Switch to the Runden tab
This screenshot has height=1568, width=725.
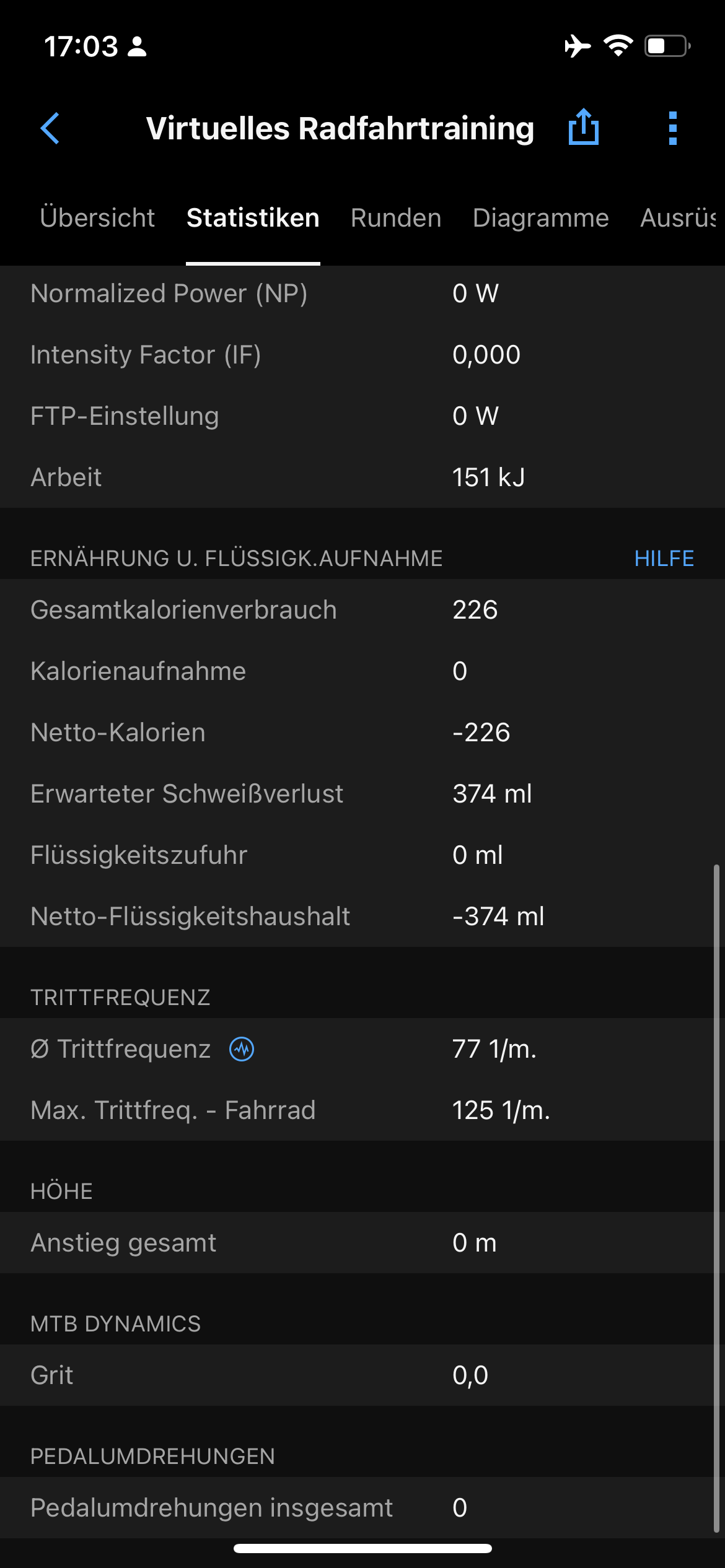396,218
